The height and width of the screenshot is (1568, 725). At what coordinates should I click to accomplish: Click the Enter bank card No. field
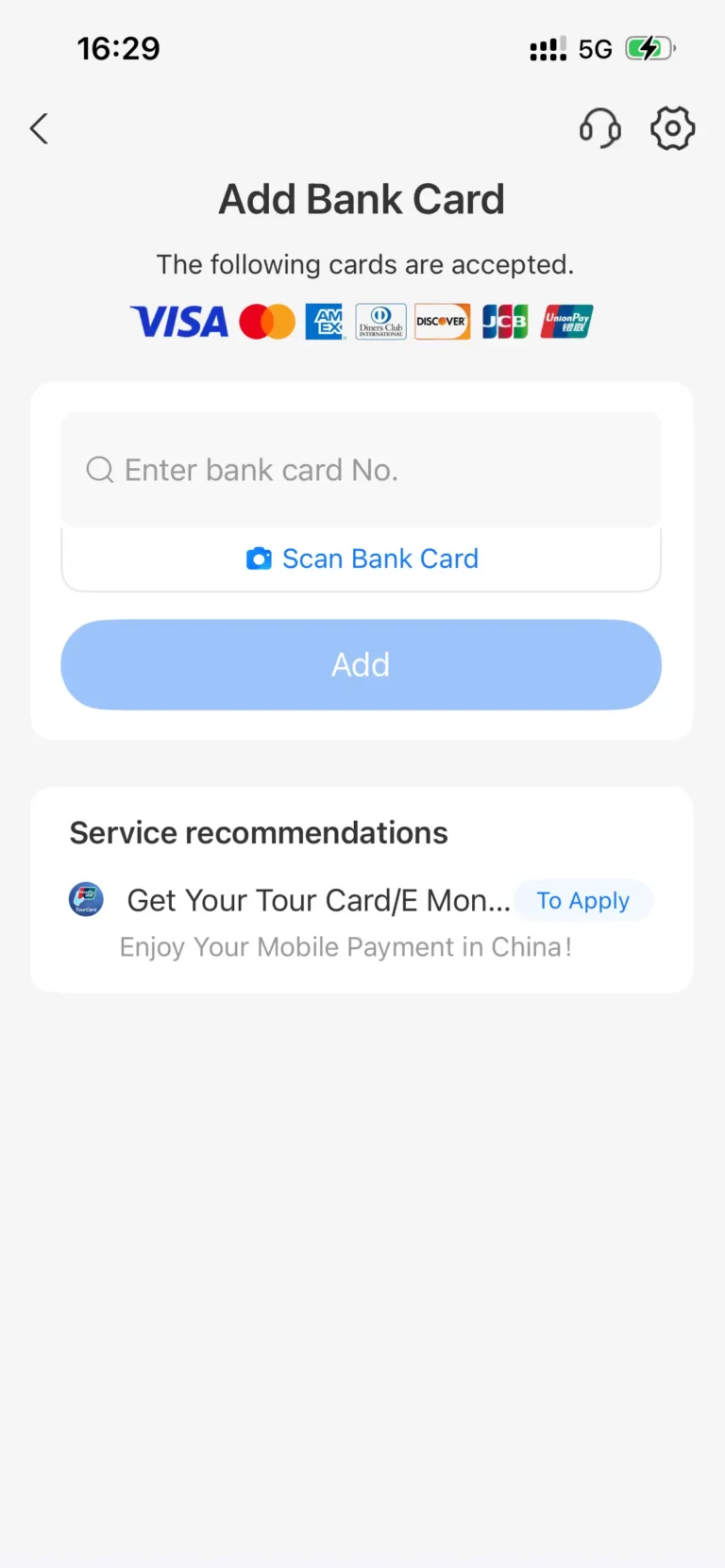coord(361,469)
